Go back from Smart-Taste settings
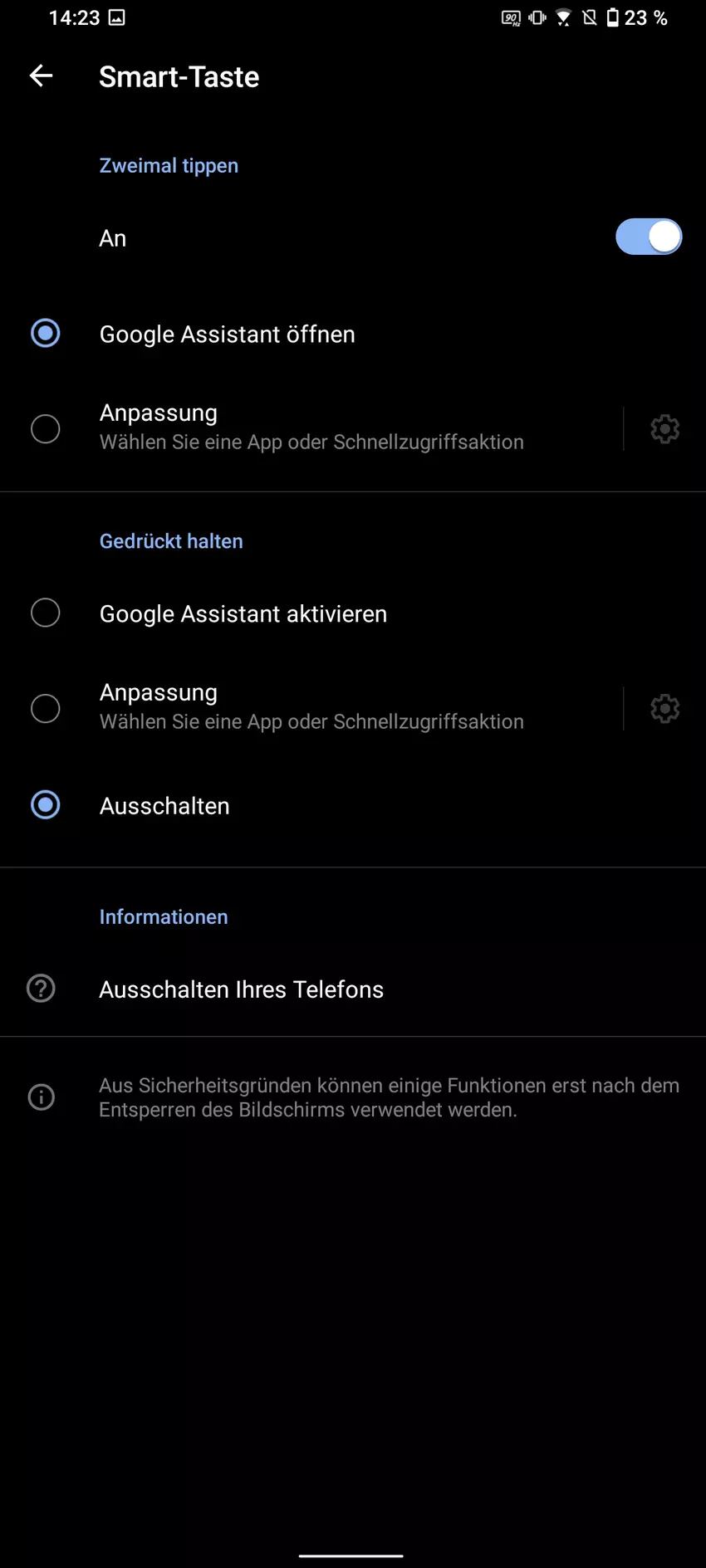Viewport: 706px width, 1568px height. 41,76
